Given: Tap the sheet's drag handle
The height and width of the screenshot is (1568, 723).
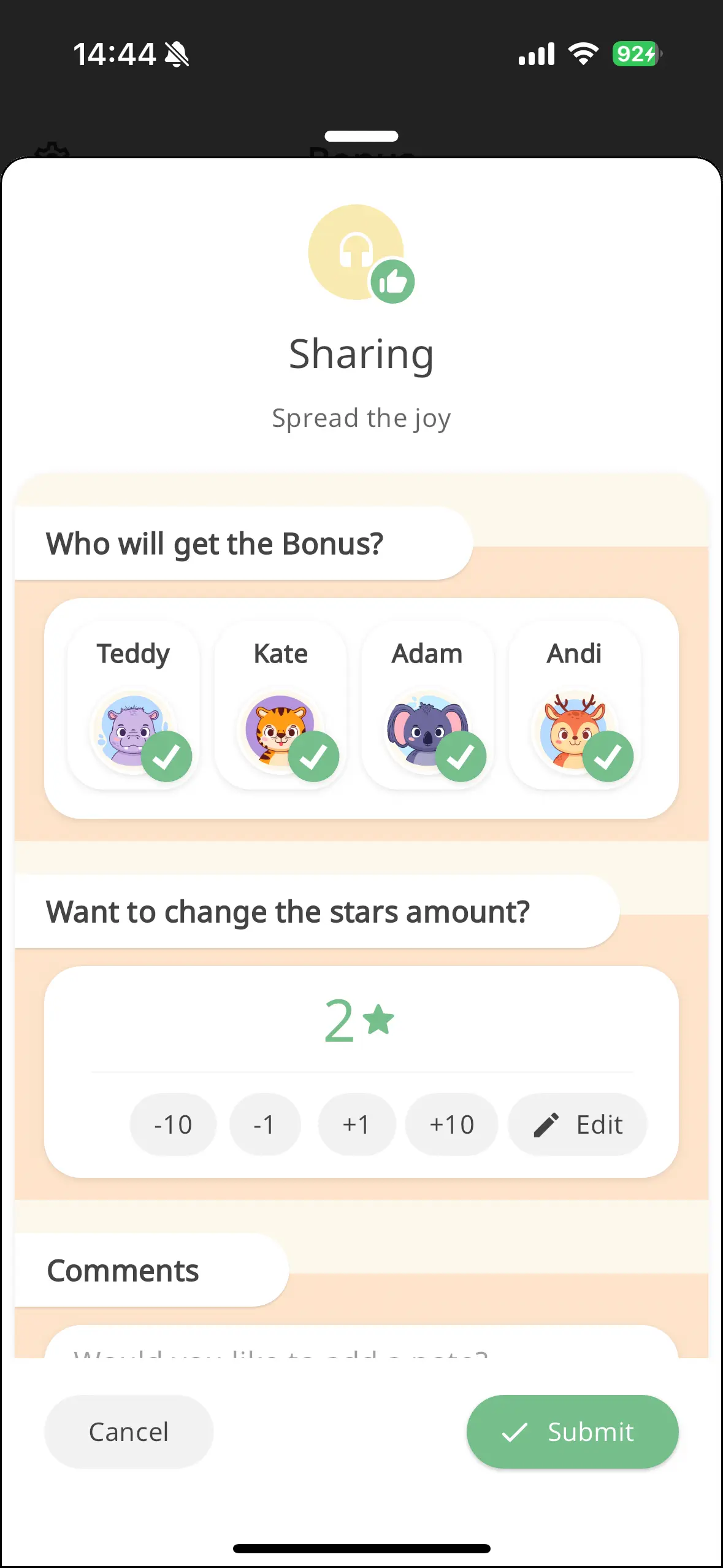Looking at the screenshot, I should tap(361, 136).
